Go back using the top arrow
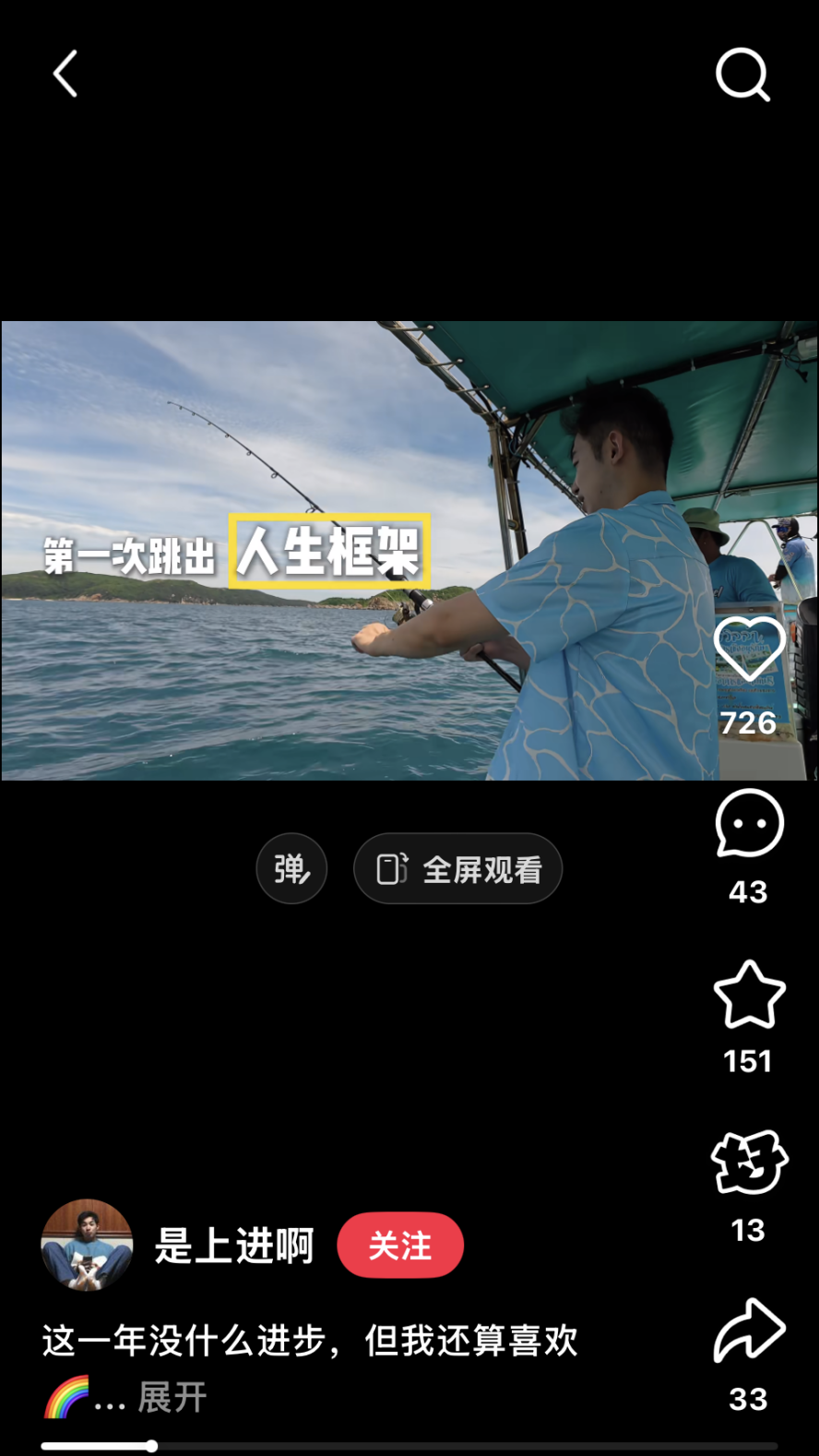Viewport: 819px width, 1456px height. click(65, 75)
